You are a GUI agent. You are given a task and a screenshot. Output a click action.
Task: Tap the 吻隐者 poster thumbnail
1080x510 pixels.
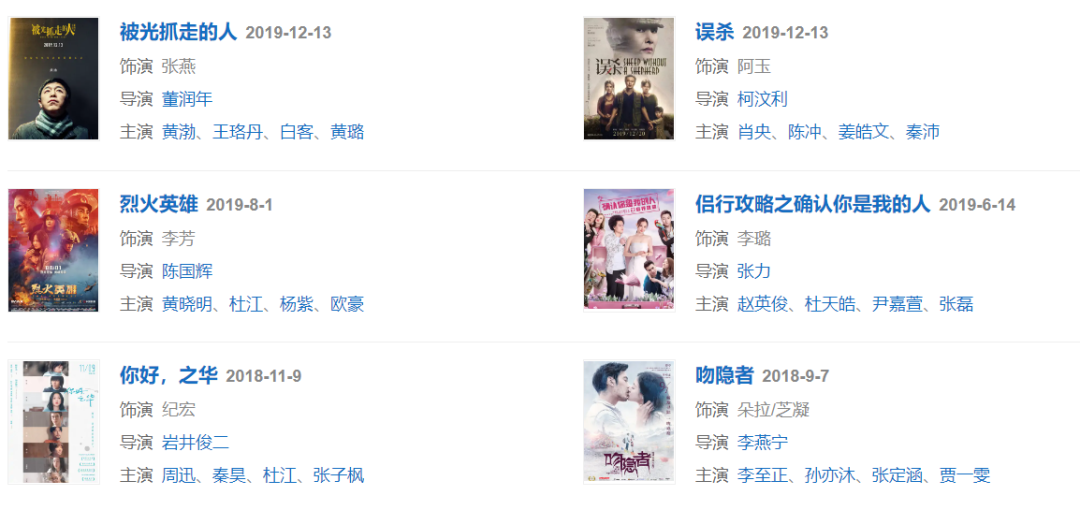(x=629, y=422)
